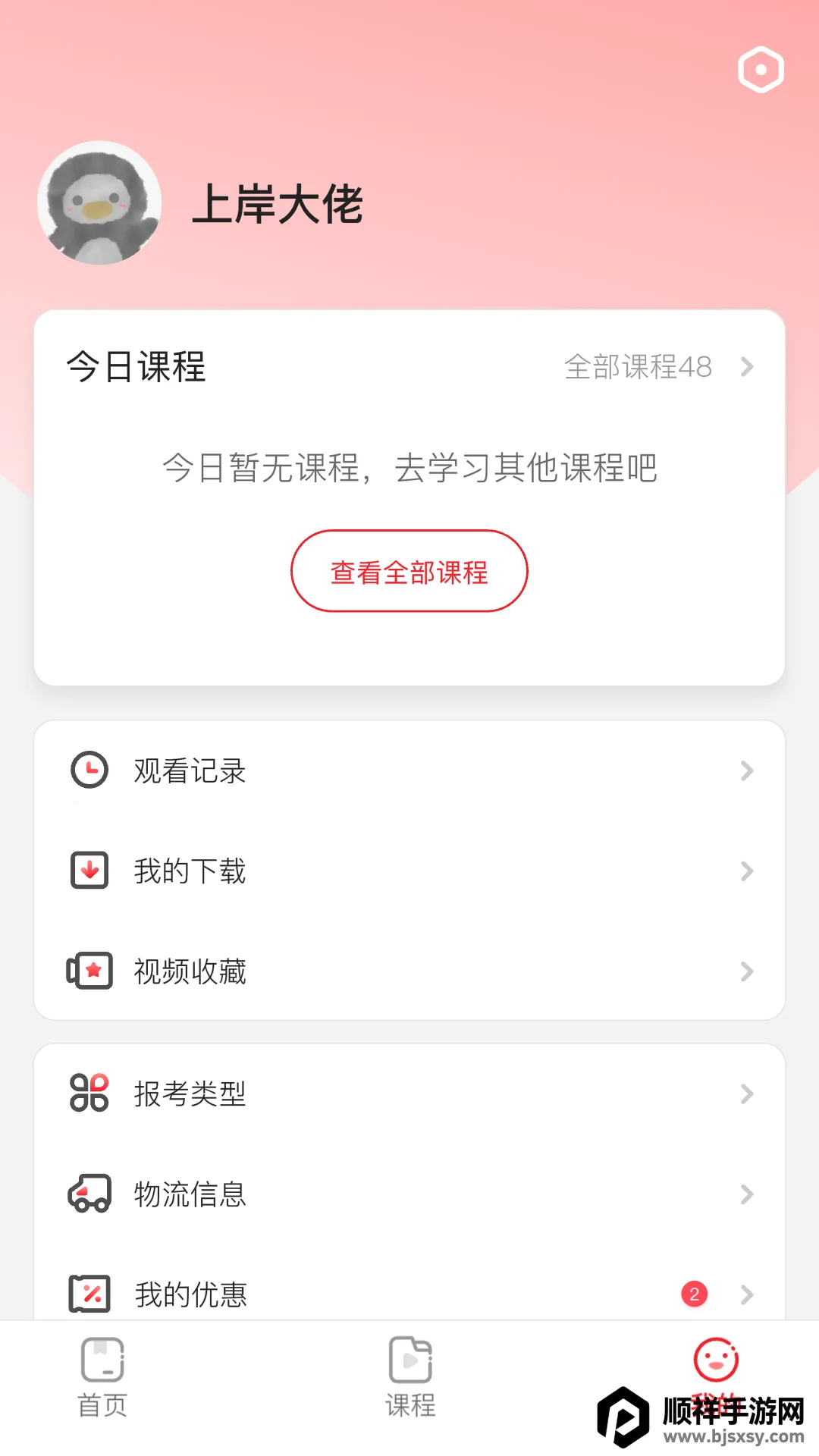
Task: Open the settings hexagon icon
Action: click(761, 70)
